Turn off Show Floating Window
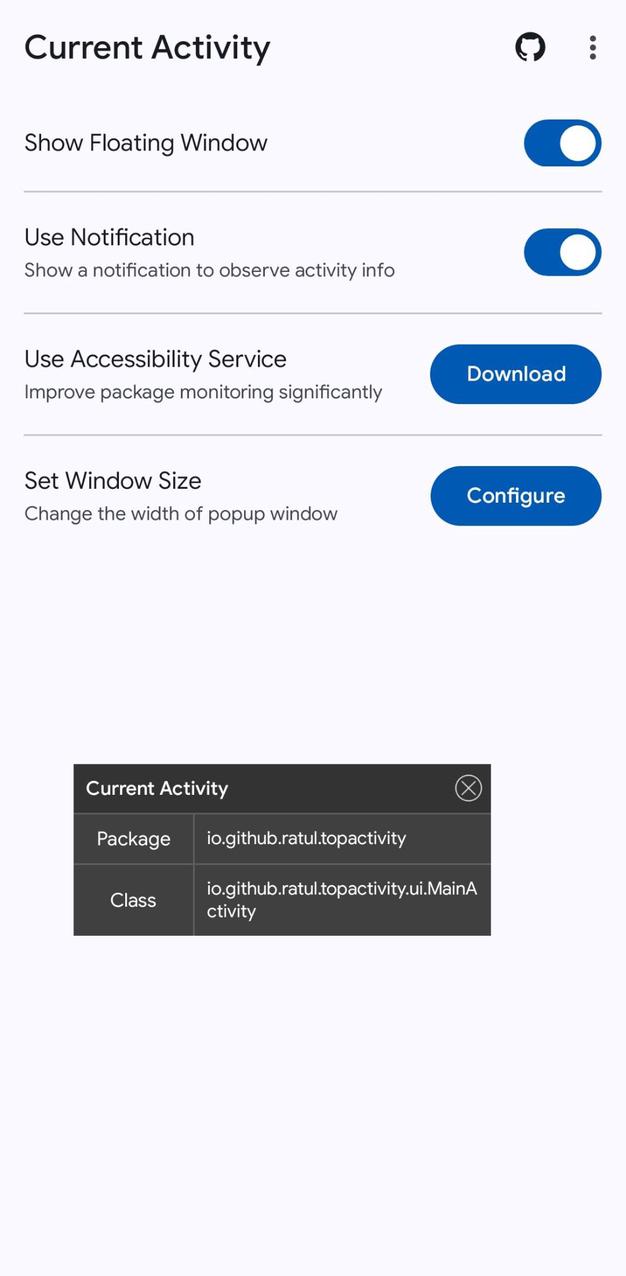The width and height of the screenshot is (626, 1276). (562, 143)
